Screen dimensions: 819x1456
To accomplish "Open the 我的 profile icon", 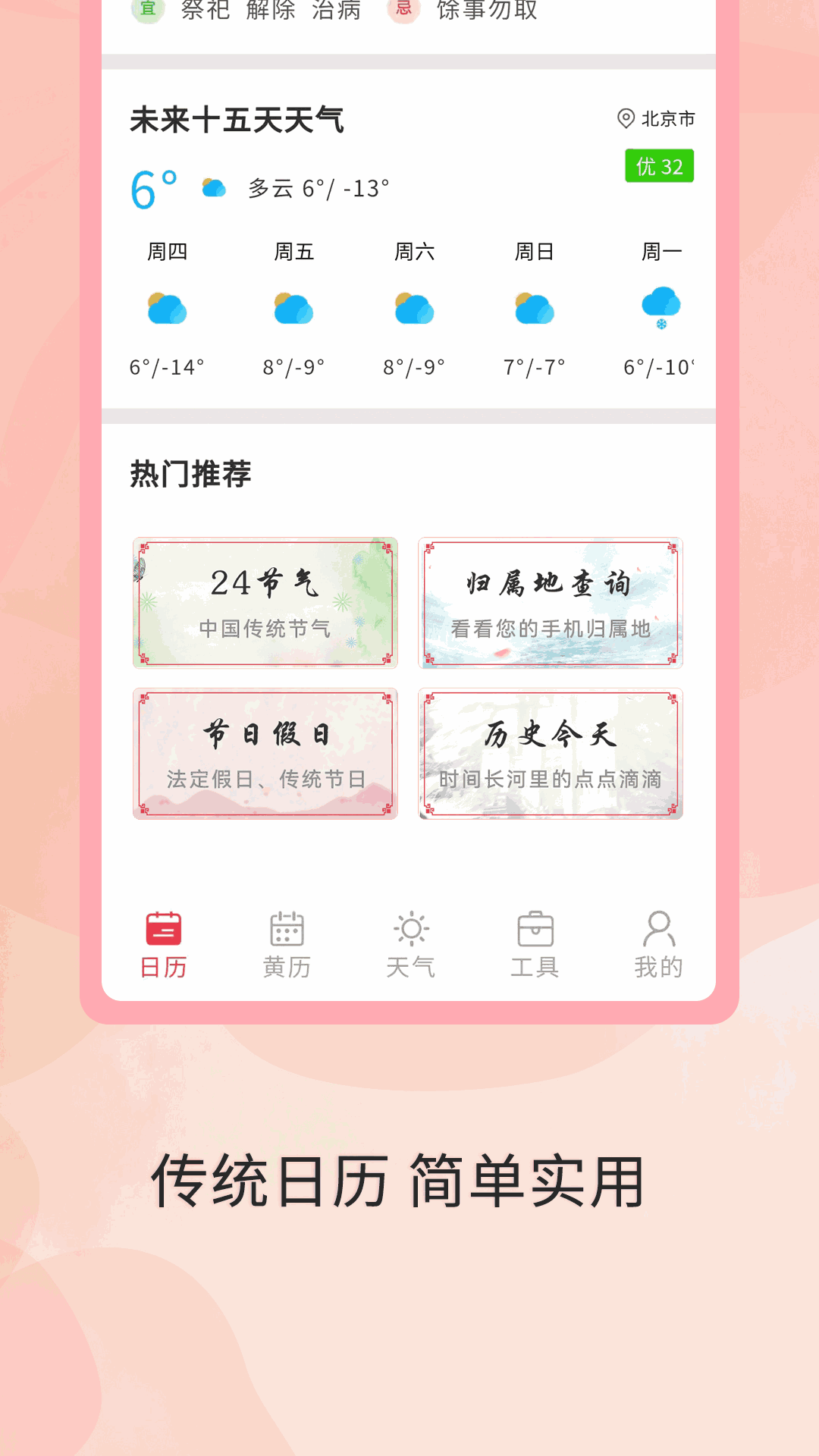I will pyautogui.click(x=658, y=927).
